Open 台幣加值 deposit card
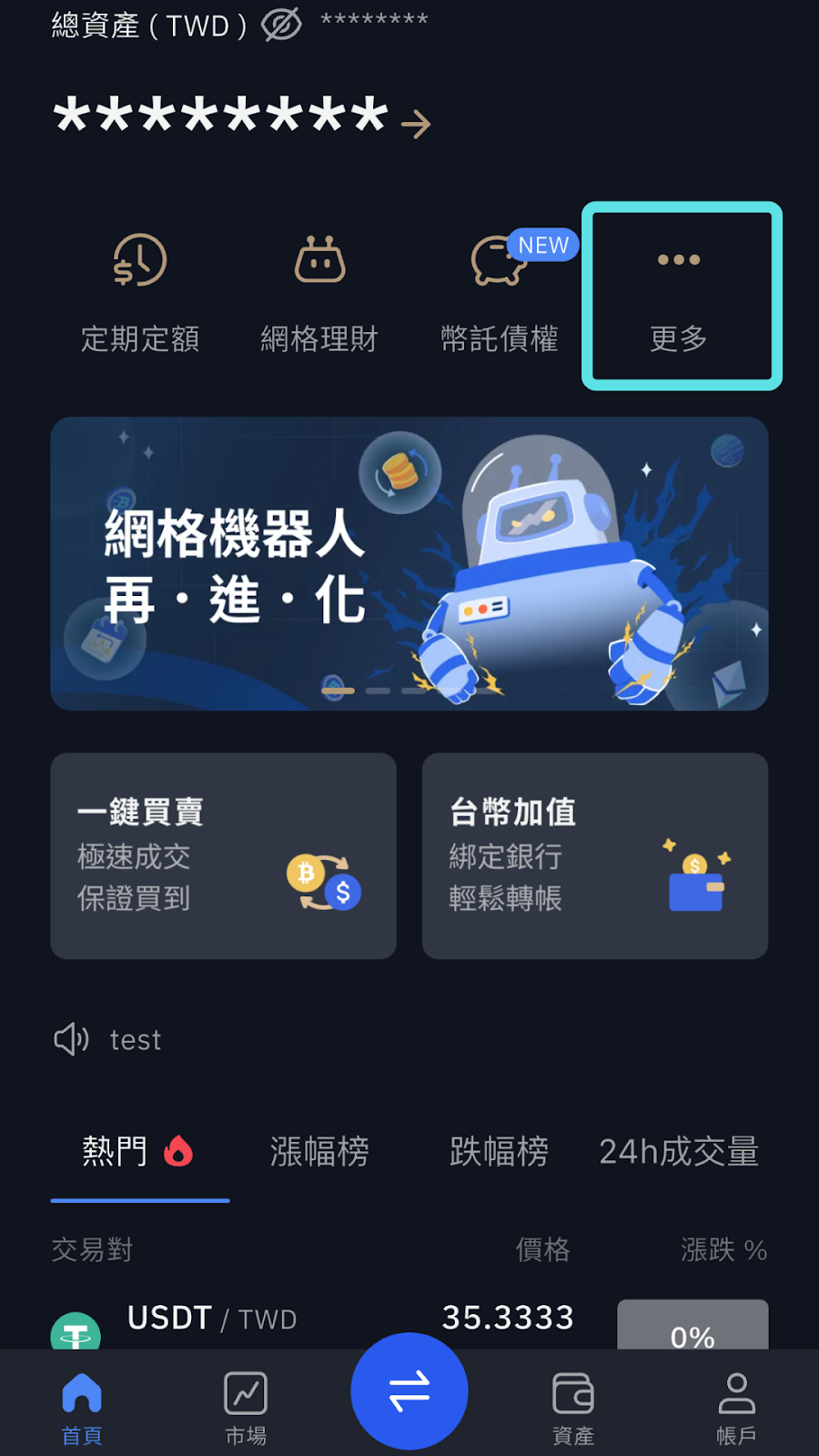Viewport: 819px width, 1456px height. [594, 855]
